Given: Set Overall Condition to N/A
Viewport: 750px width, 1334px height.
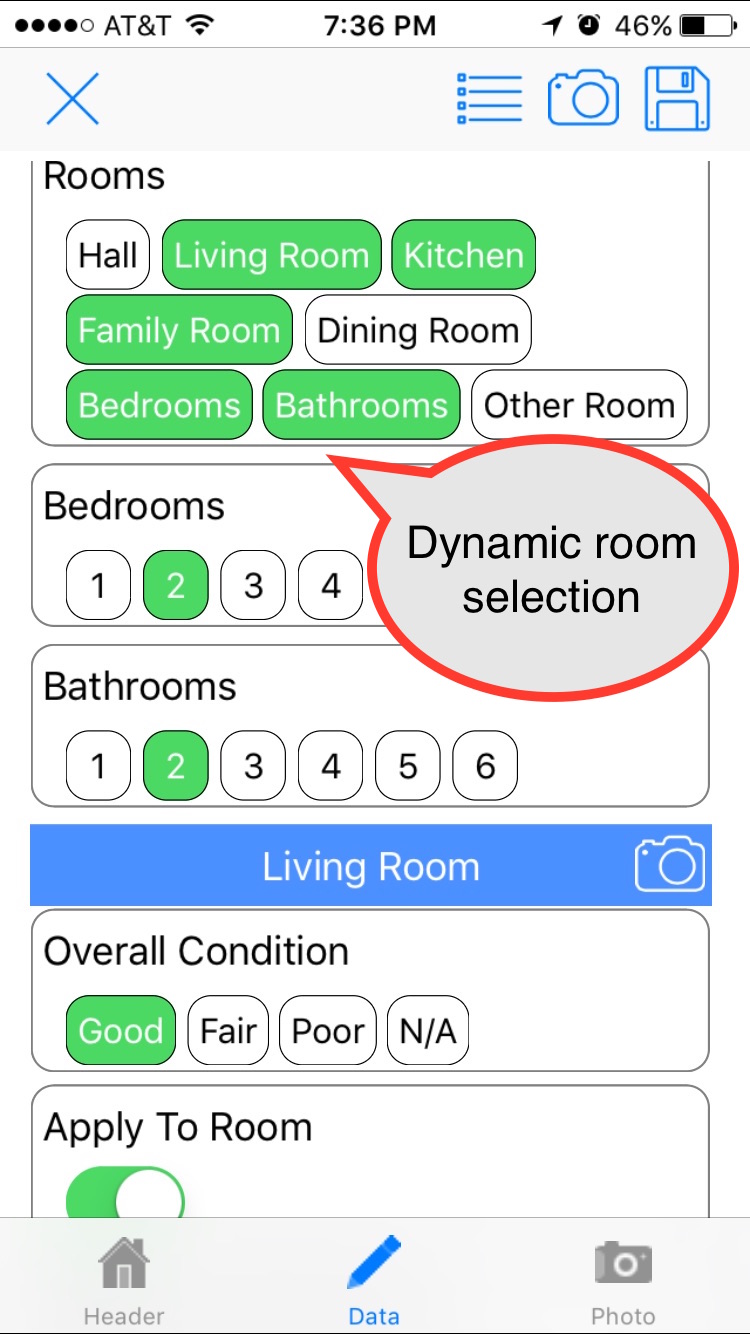Looking at the screenshot, I should click(x=428, y=1031).
